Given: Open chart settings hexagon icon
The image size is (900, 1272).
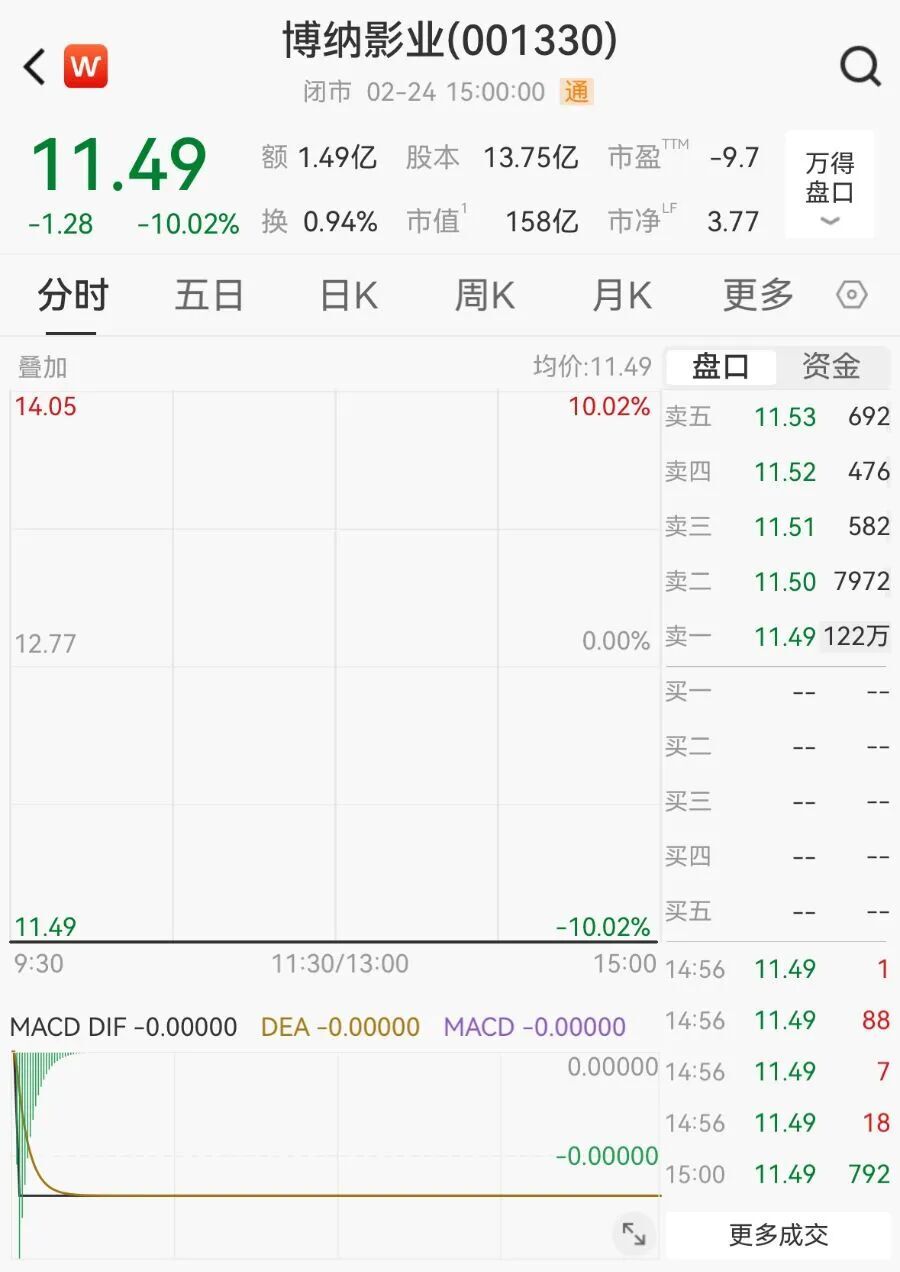Looking at the screenshot, I should [x=851, y=296].
